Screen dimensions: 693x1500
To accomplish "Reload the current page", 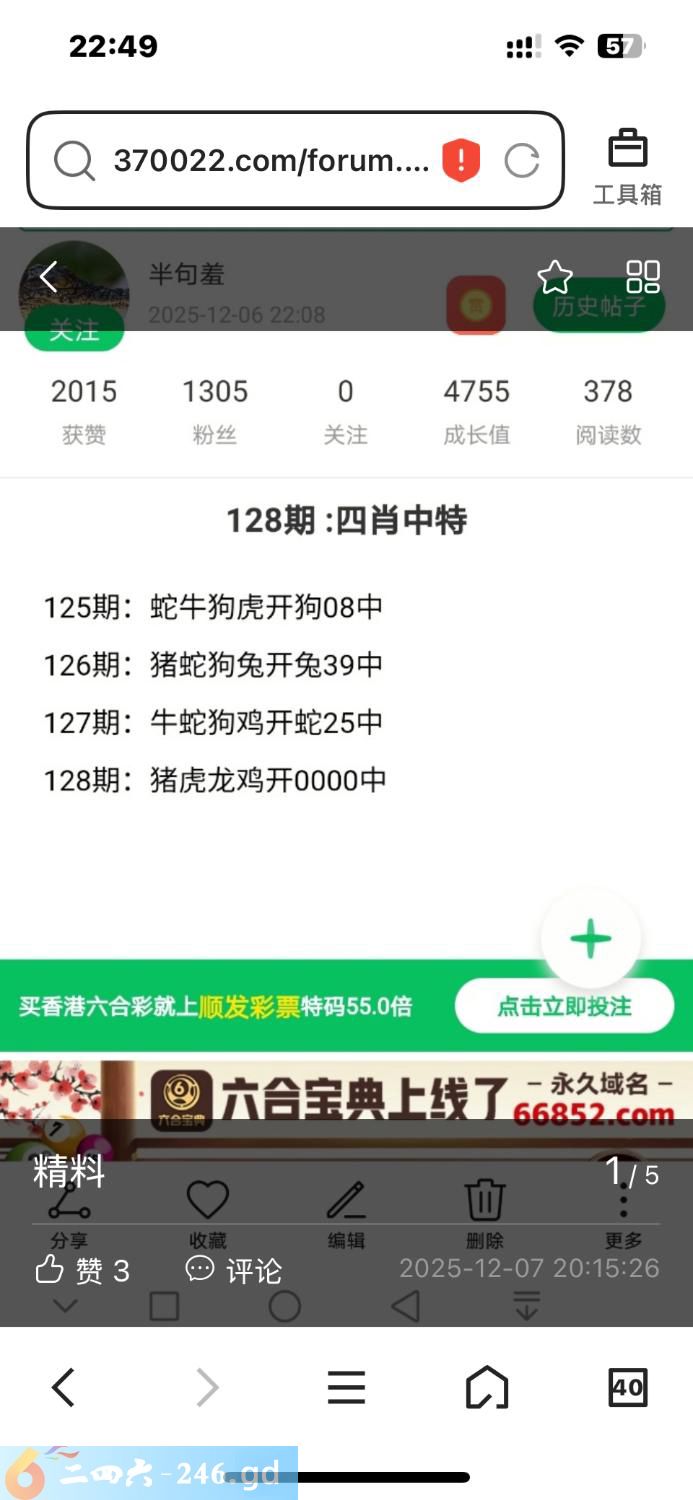I will (x=522, y=160).
